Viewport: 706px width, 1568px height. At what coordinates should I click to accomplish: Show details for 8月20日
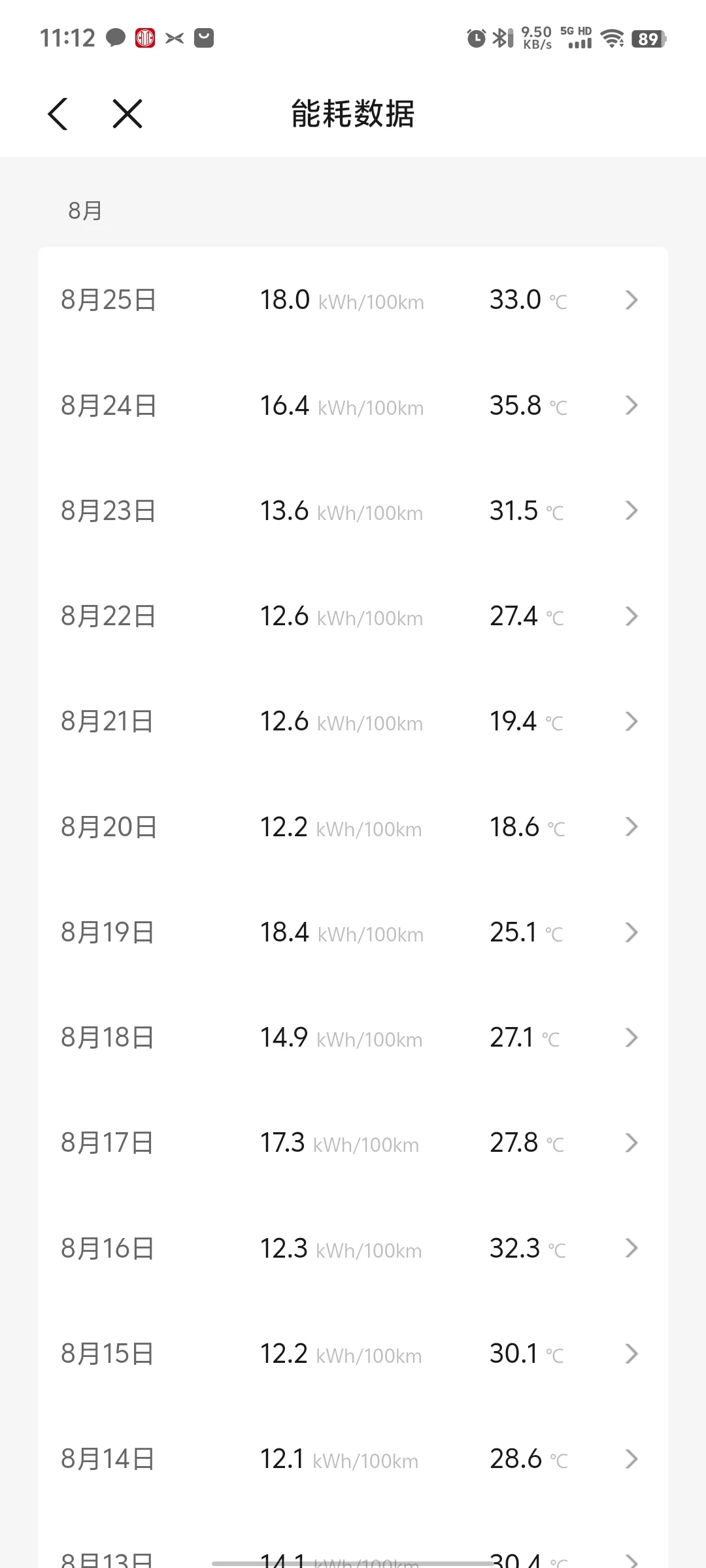click(x=353, y=827)
